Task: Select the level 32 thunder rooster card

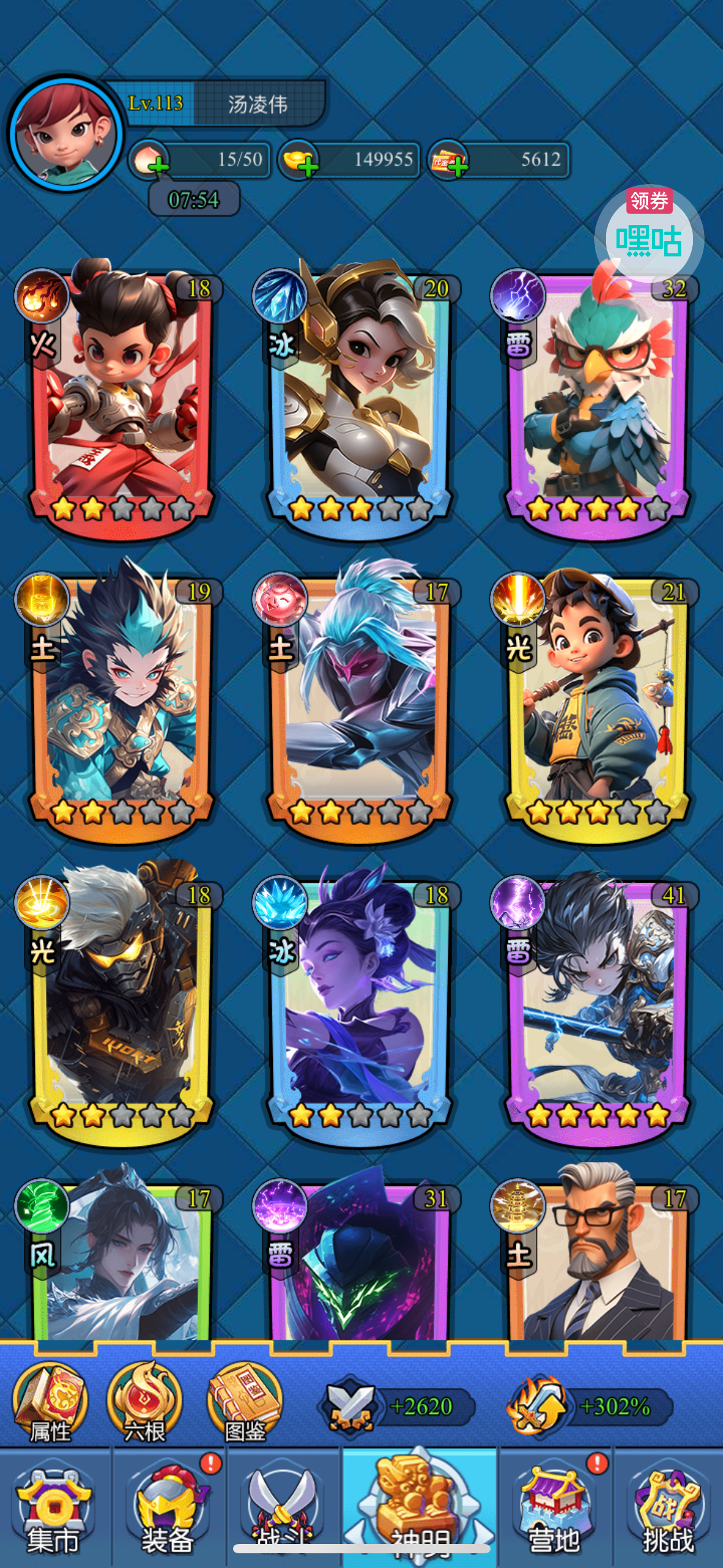Action: click(597, 399)
